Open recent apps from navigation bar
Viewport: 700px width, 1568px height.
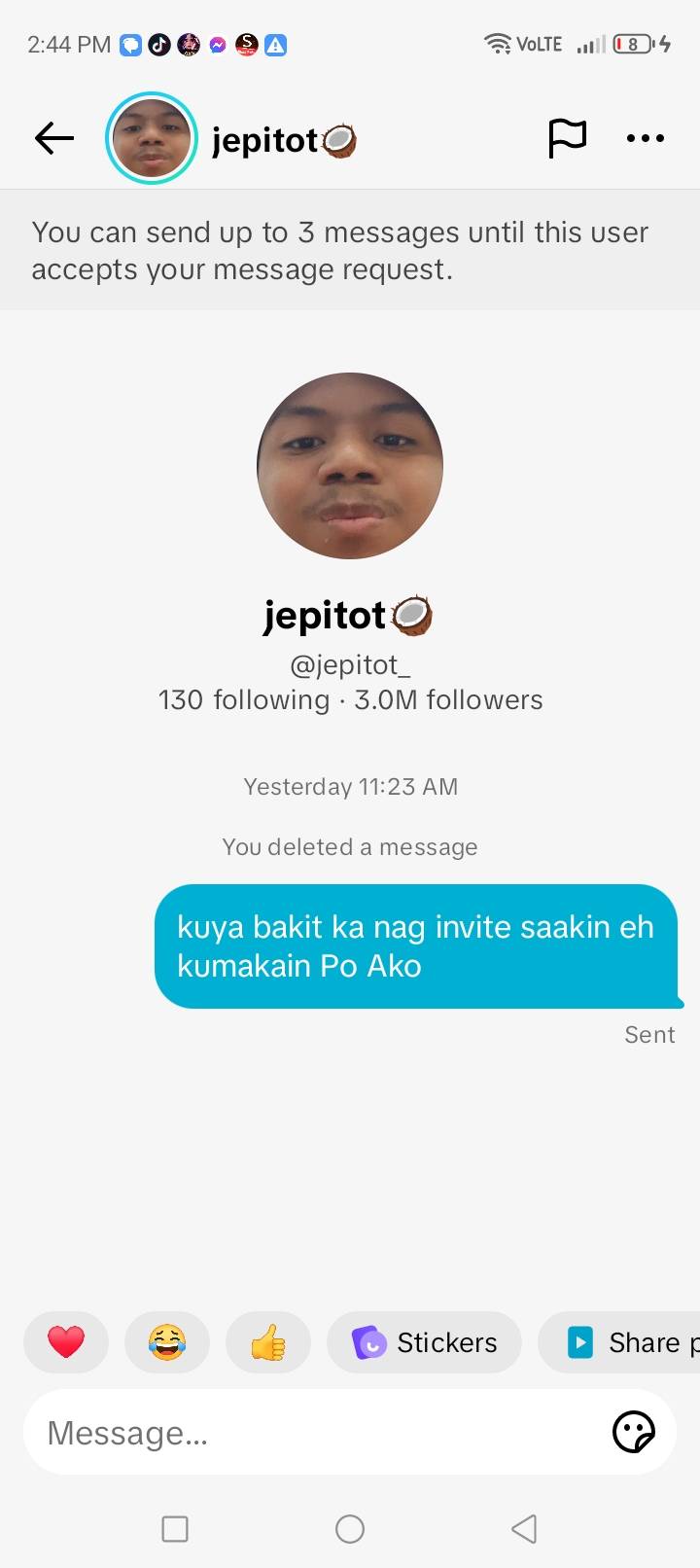175,1529
